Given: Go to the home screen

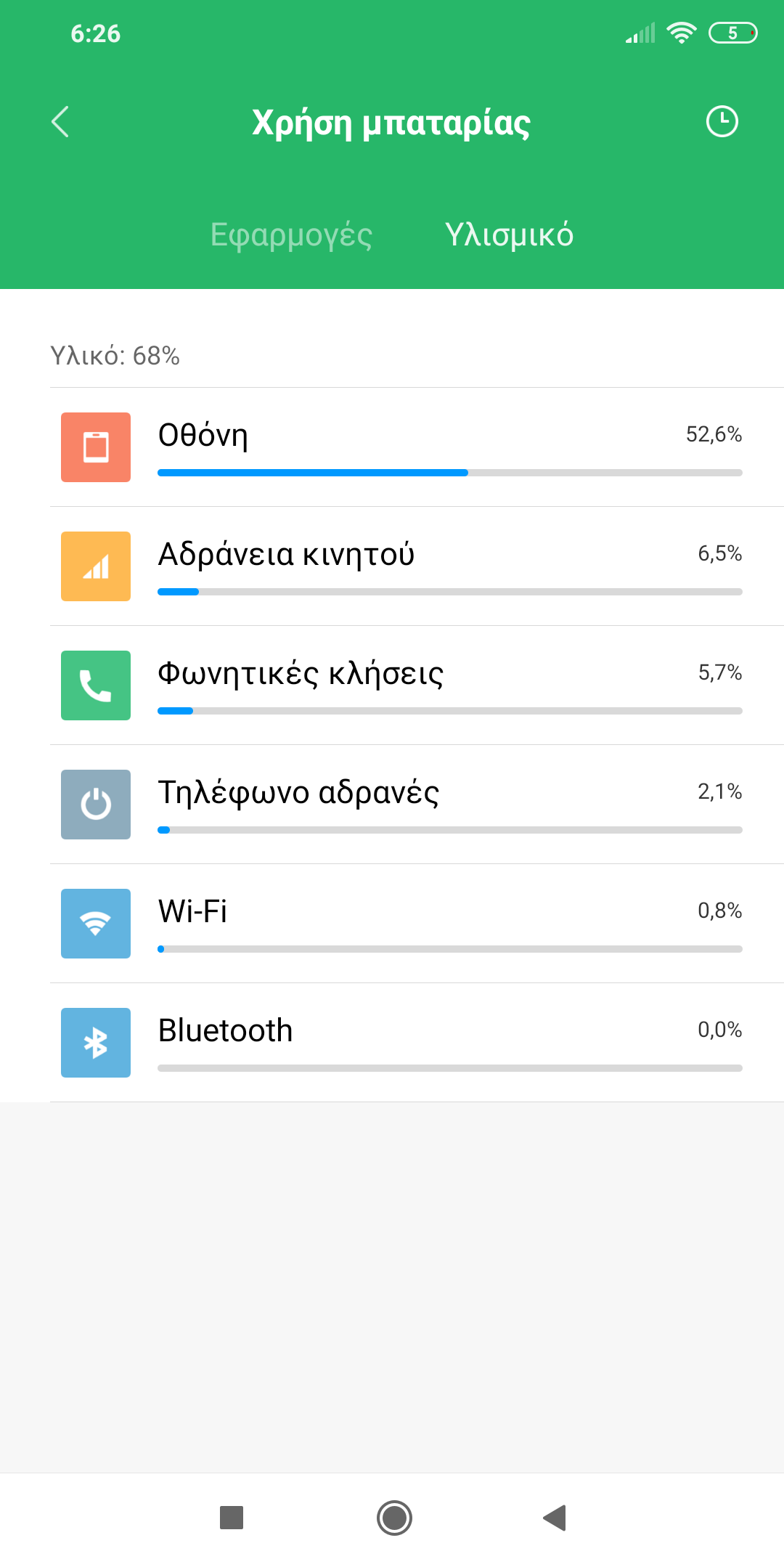Looking at the screenshot, I should [394, 1518].
